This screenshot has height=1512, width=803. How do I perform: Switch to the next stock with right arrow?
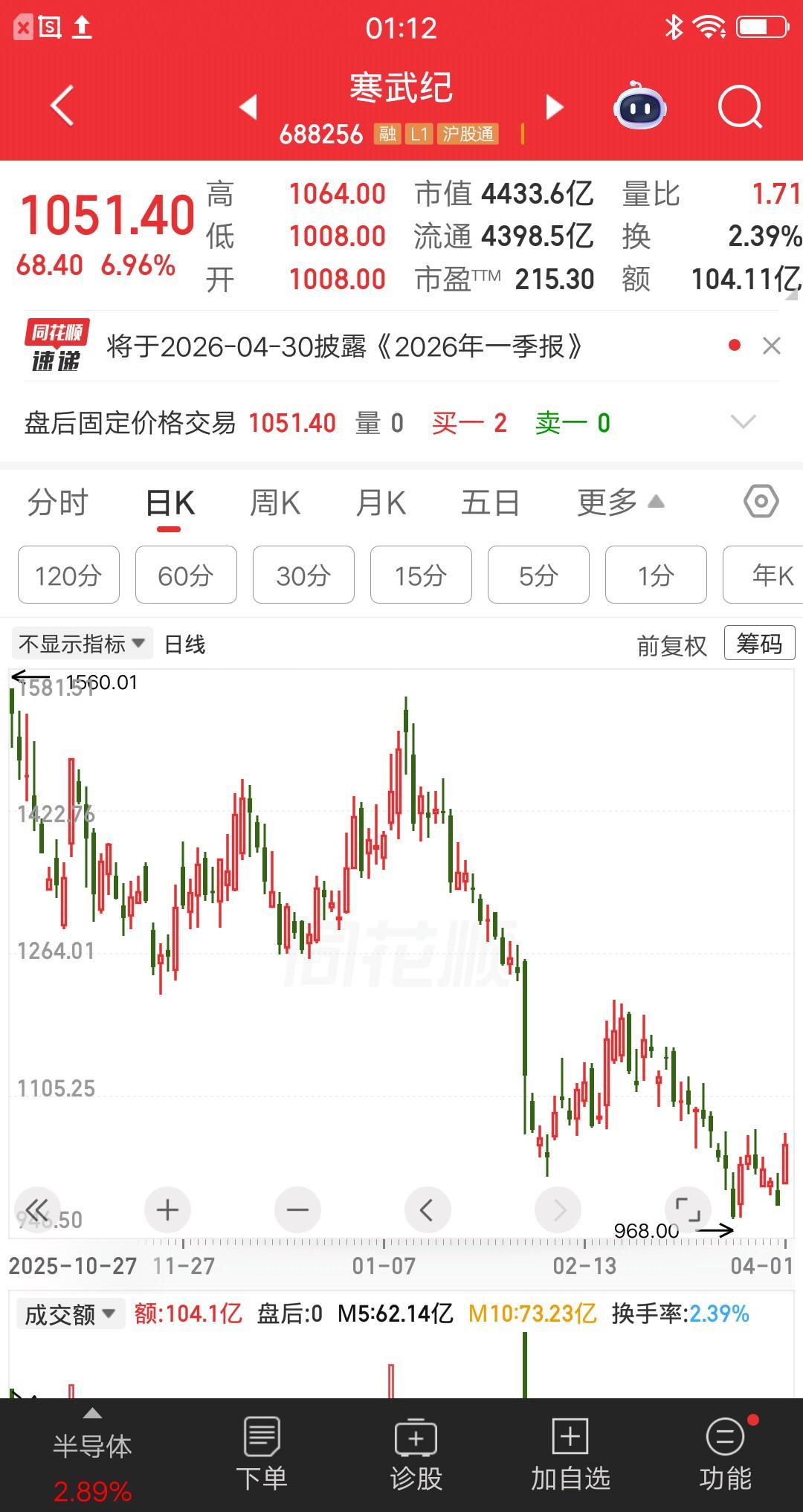coord(554,107)
